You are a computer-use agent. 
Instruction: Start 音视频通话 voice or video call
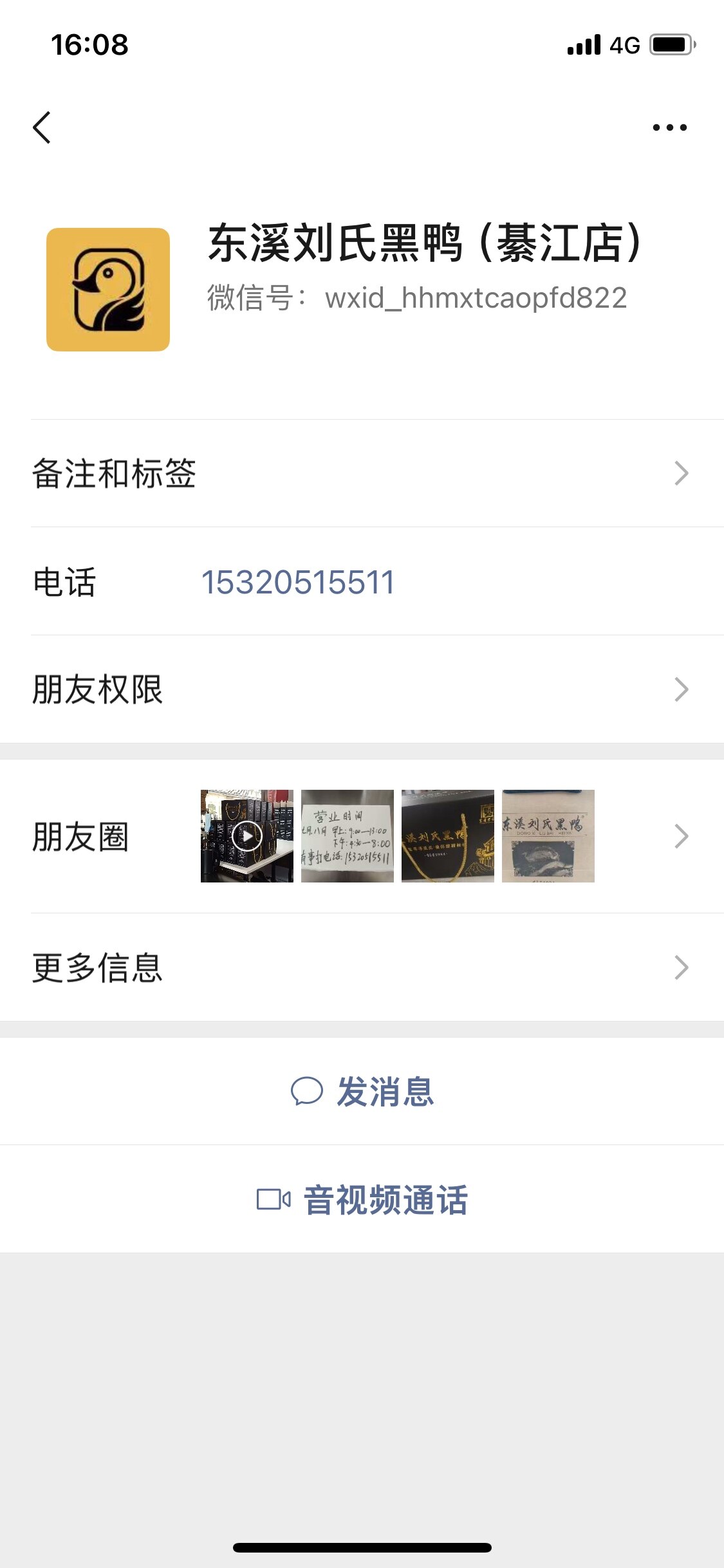tap(362, 1200)
